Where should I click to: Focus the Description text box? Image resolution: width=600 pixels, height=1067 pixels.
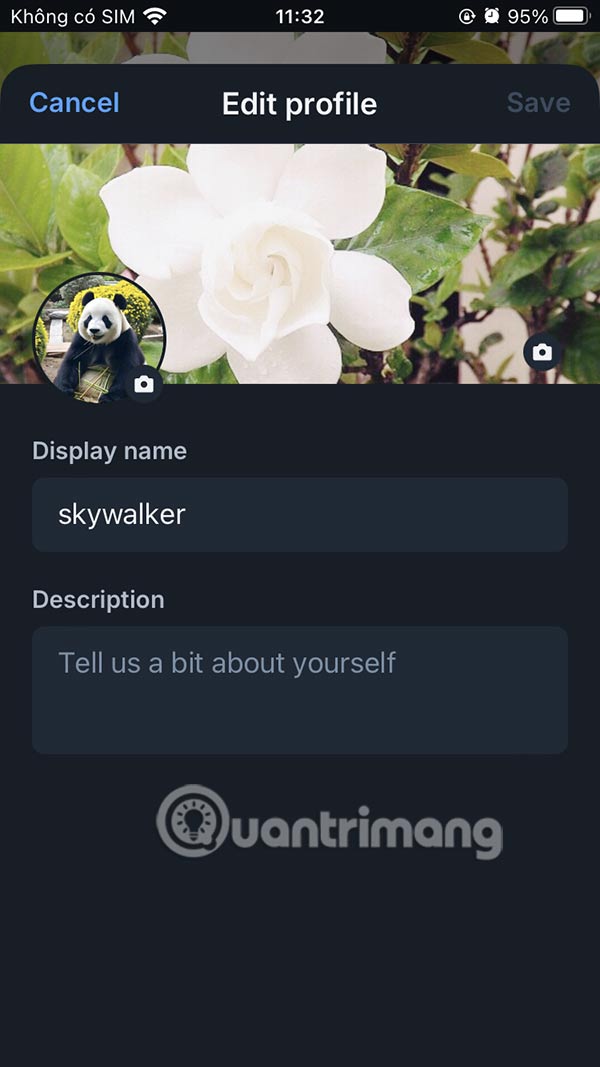click(x=300, y=689)
